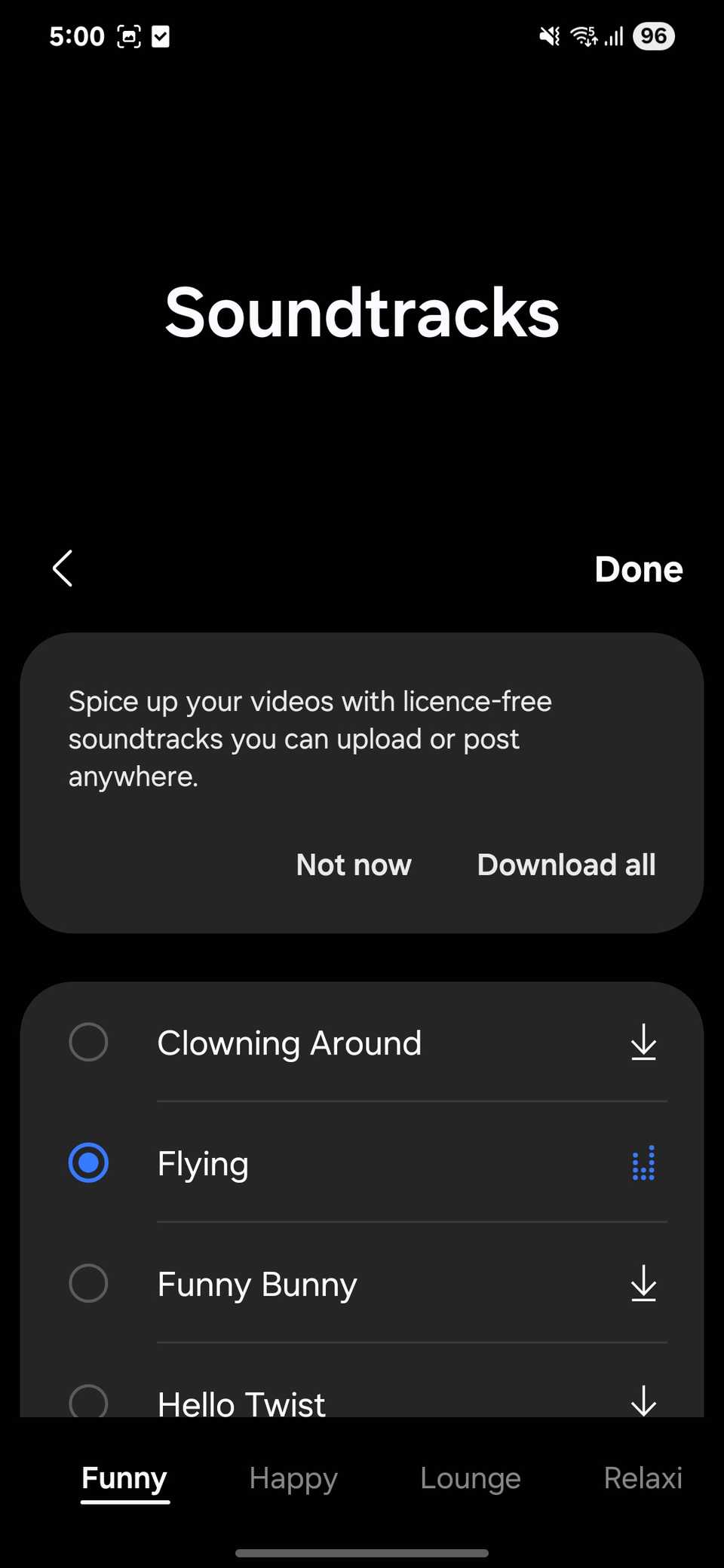The height and width of the screenshot is (1568, 724).
Task: Download the Clowning Around soundtrack
Action: coord(643,1043)
